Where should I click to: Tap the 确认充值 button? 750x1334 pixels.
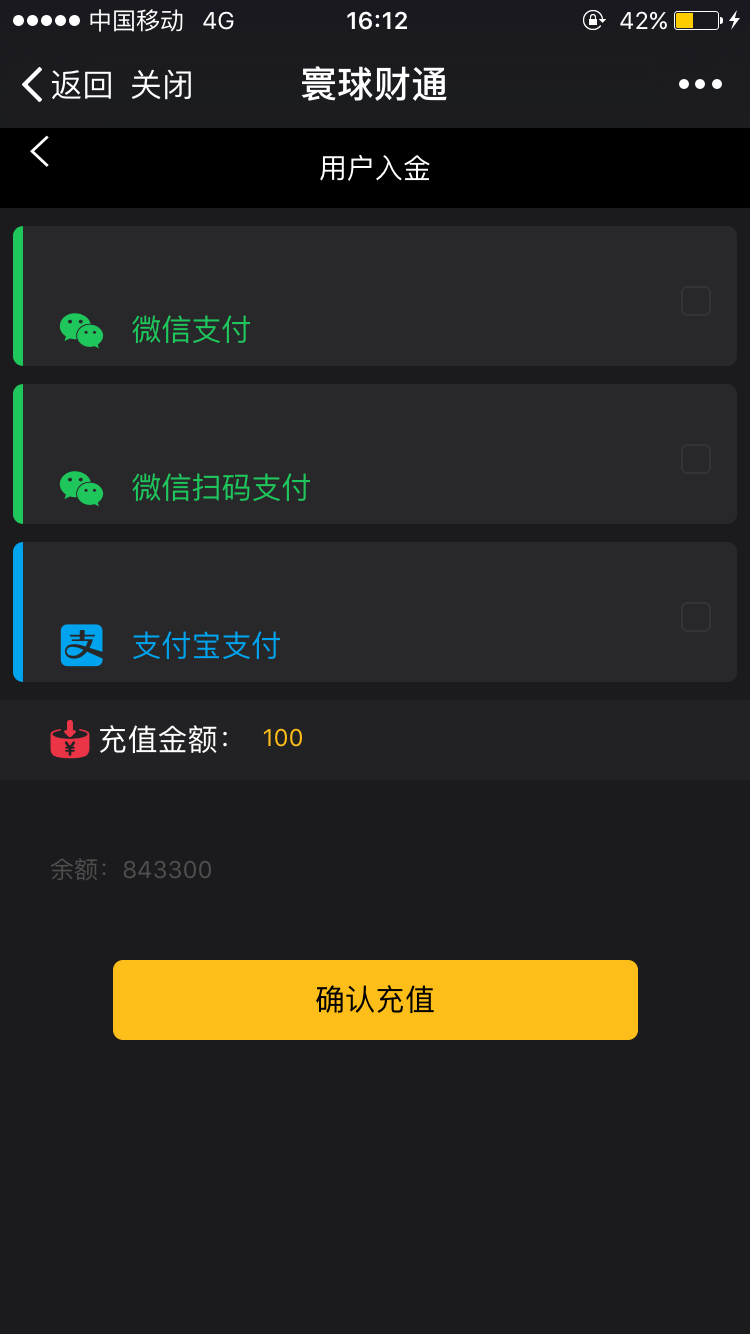pyautogui.click(x=375, y=1000)
